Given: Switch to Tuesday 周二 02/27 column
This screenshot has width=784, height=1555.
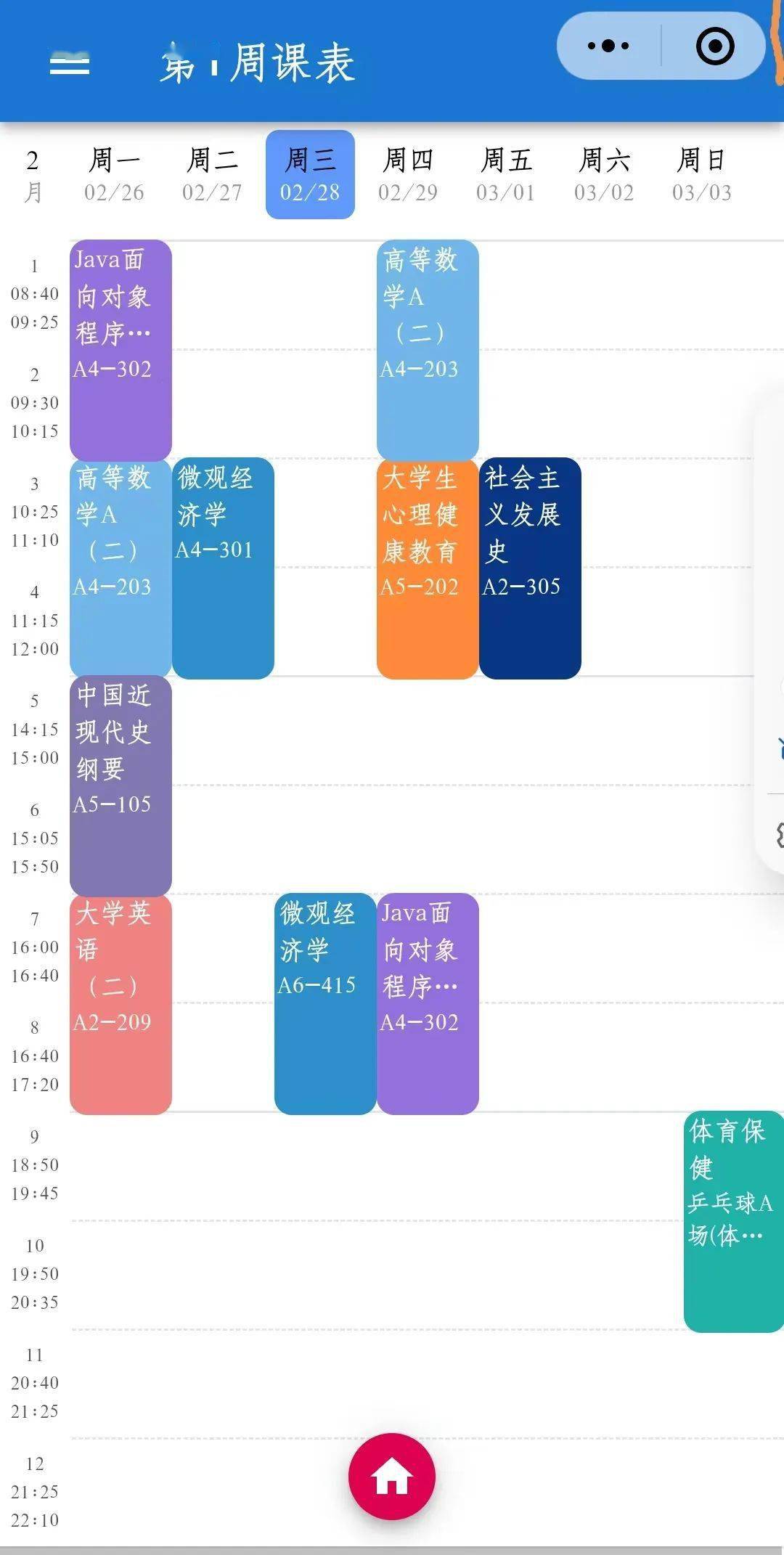Looking at the screenshot, I should (213, 174).
